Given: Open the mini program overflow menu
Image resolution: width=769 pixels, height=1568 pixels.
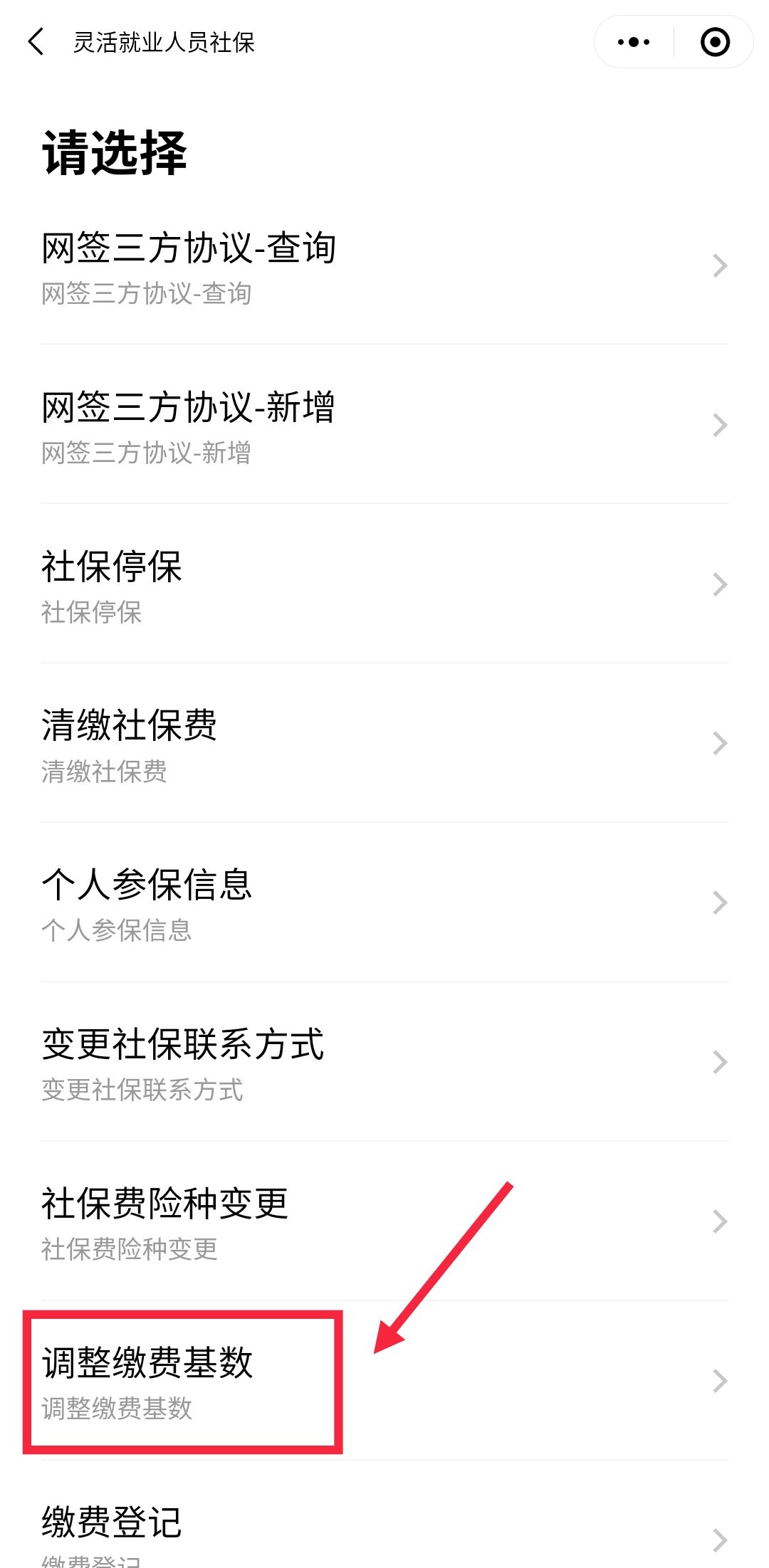Looking at the screenshot, I should pos(634,42).
